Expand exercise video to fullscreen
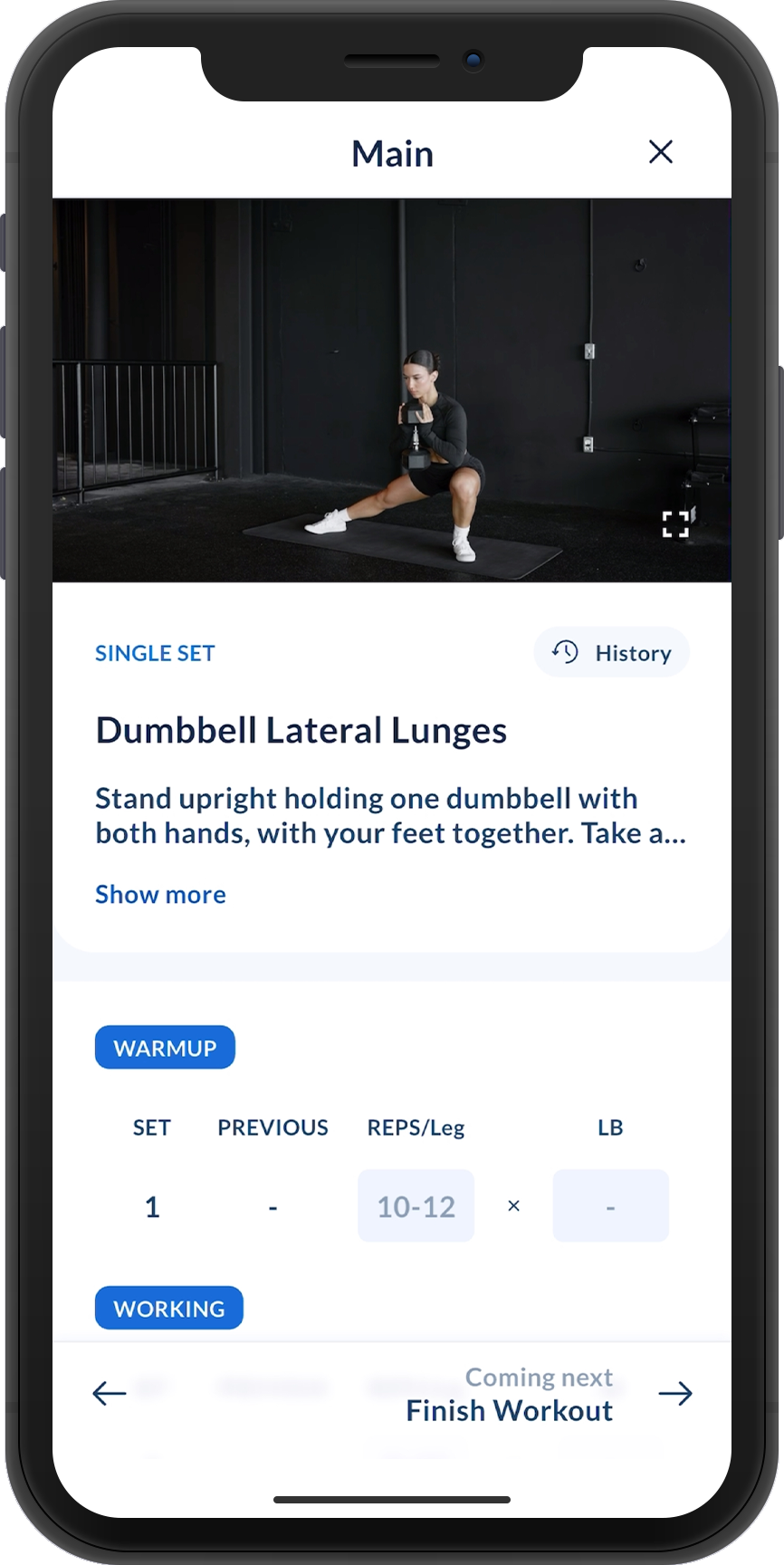Viewport: 784px width, 1565px height. point(675,523)
